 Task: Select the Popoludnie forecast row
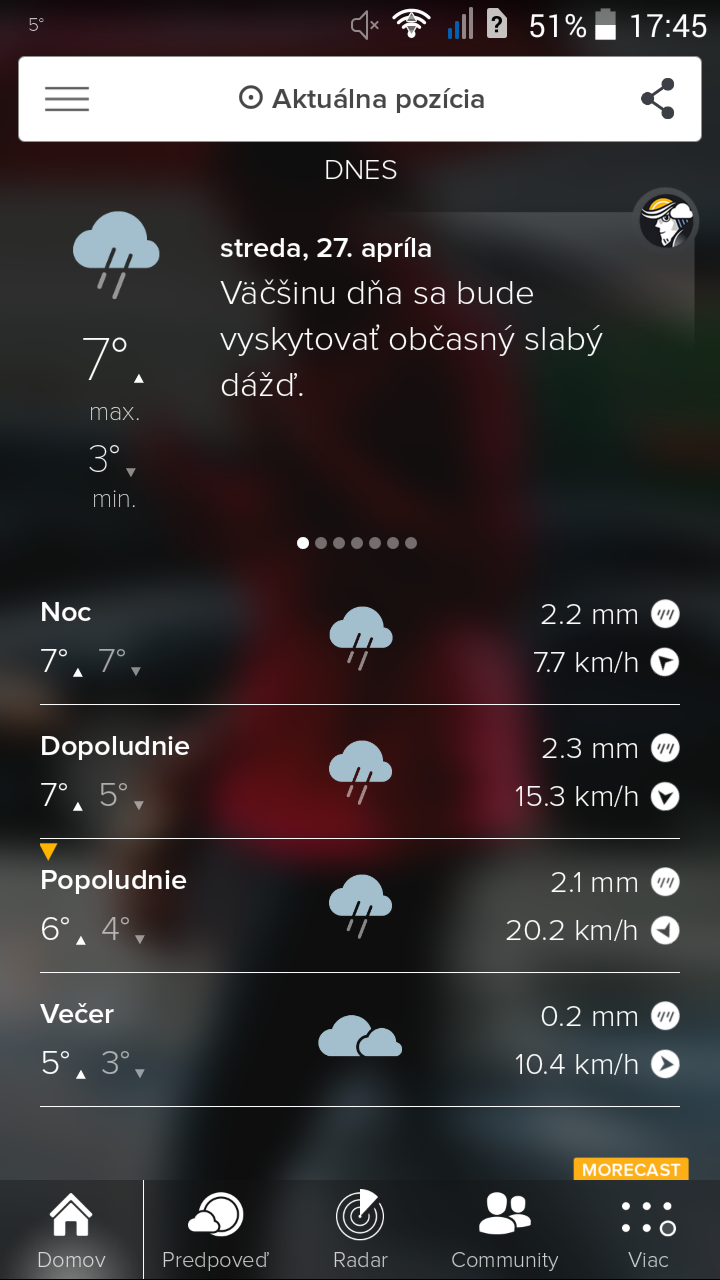[360, 905]
